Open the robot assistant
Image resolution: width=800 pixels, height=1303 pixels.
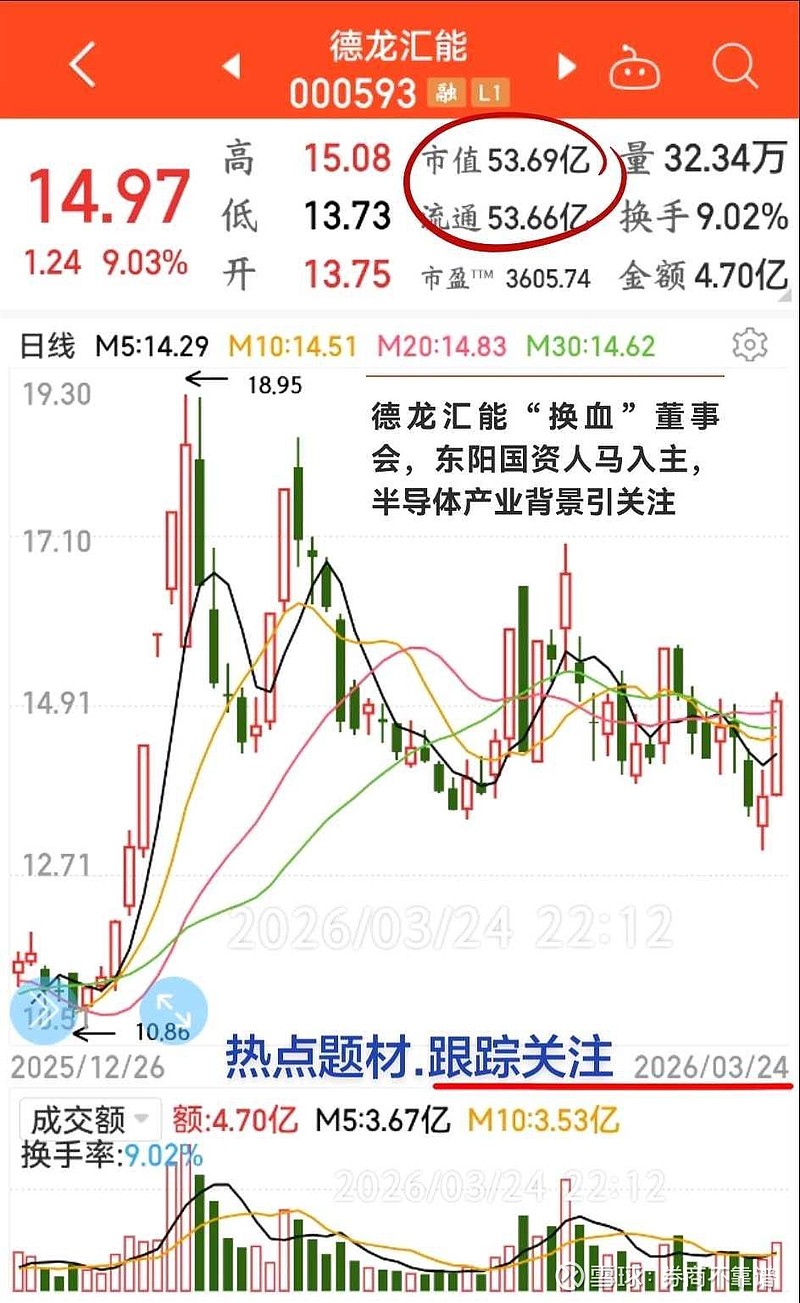[x=635, y=68]
